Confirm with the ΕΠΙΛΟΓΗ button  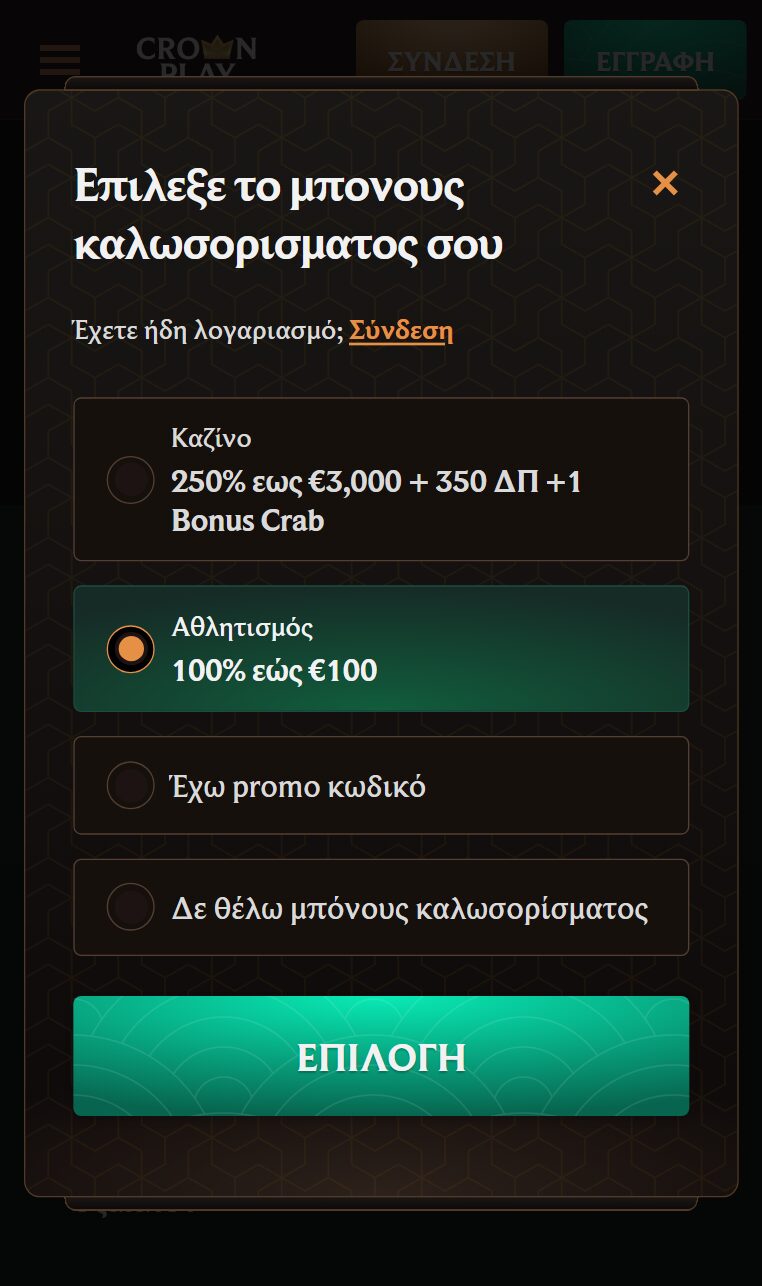381,1056
